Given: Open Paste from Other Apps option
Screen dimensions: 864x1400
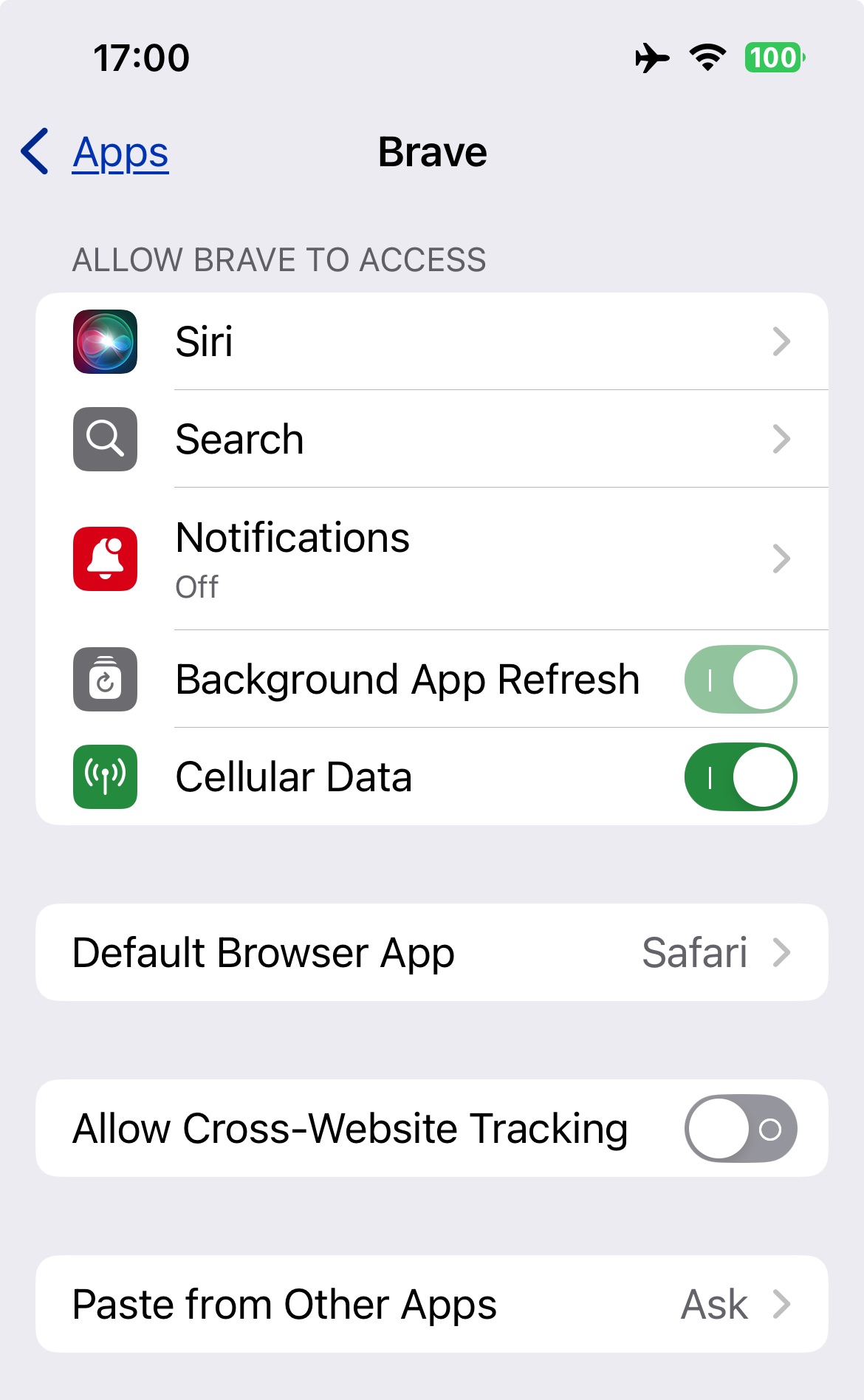Looking at the screenshot, I should [432, 1304].
